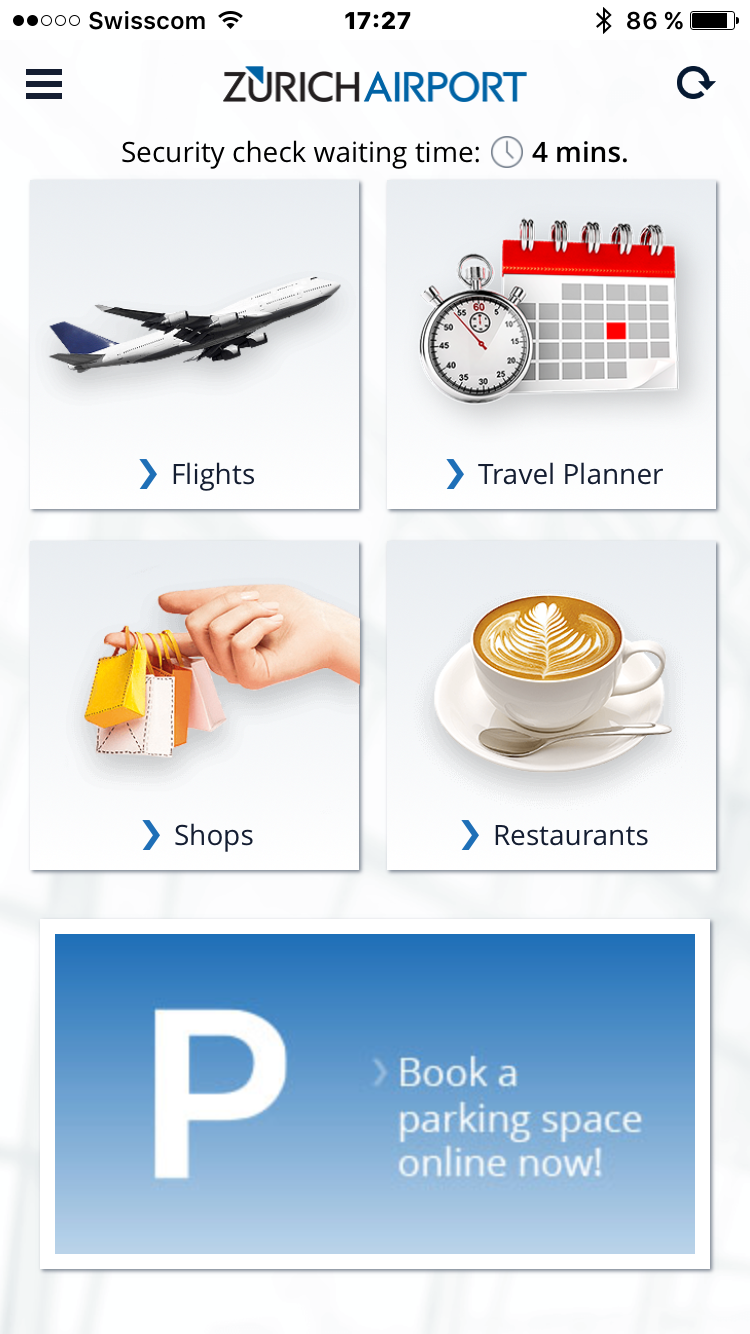
Task: Open the Travel Planner tile
Action: [552, 345]
